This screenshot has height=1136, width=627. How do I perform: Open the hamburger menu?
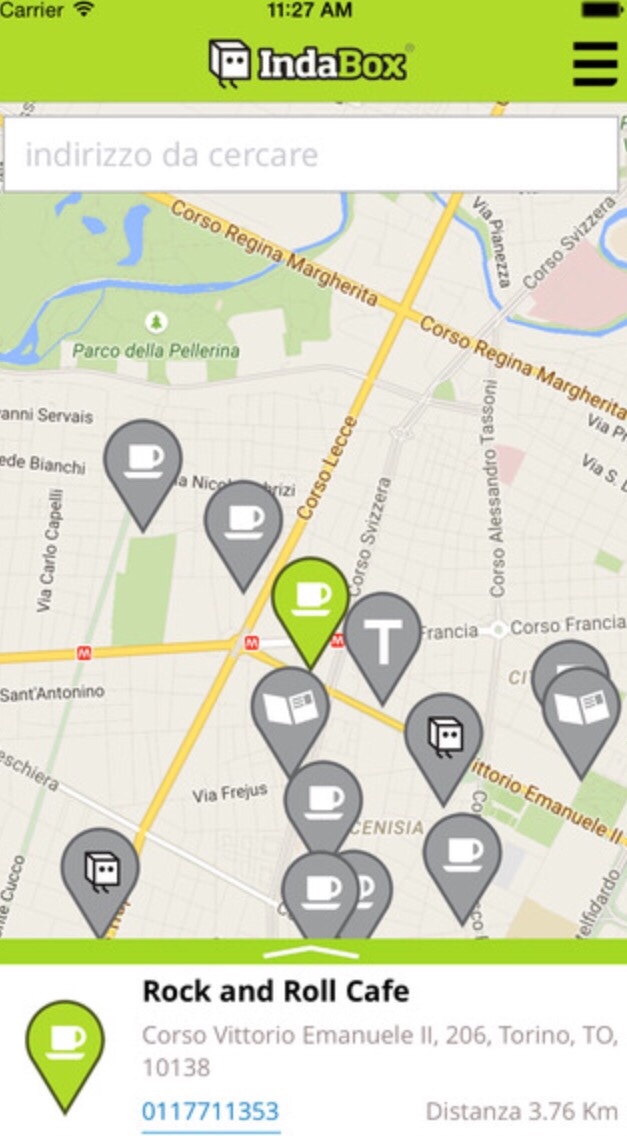pos(594,63)
